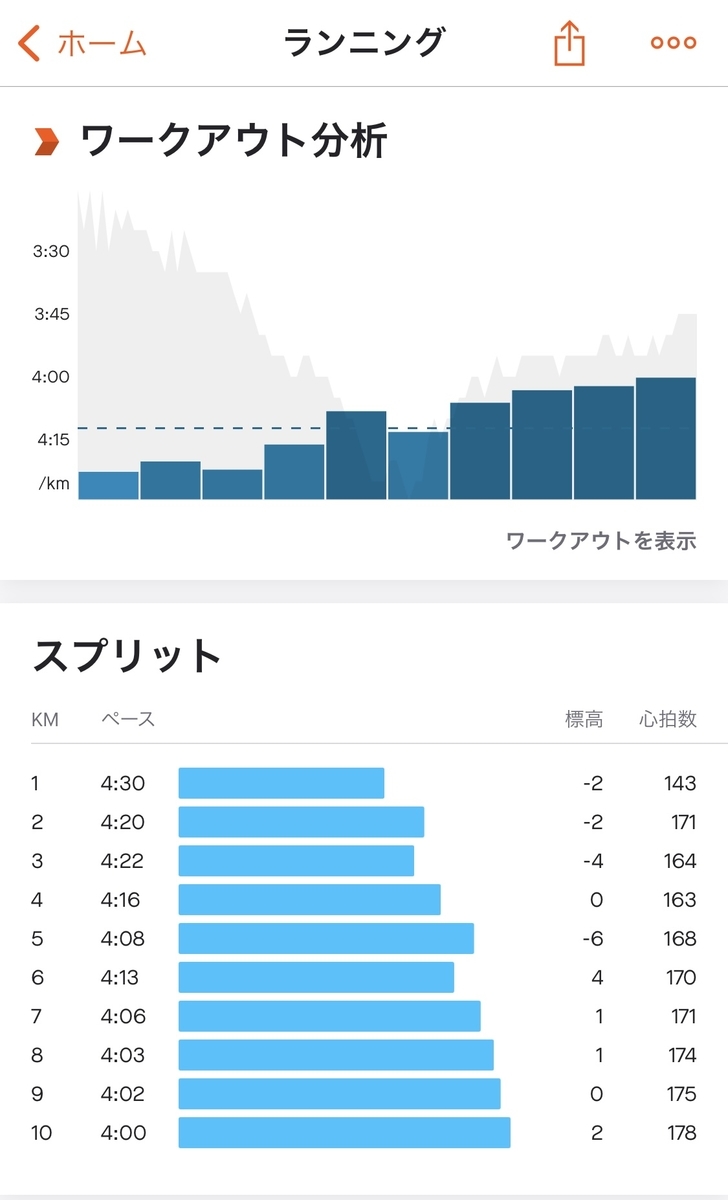Go back to ホーム screen
This screenshot has height=1200, width=728.
(x=82, y=44)
